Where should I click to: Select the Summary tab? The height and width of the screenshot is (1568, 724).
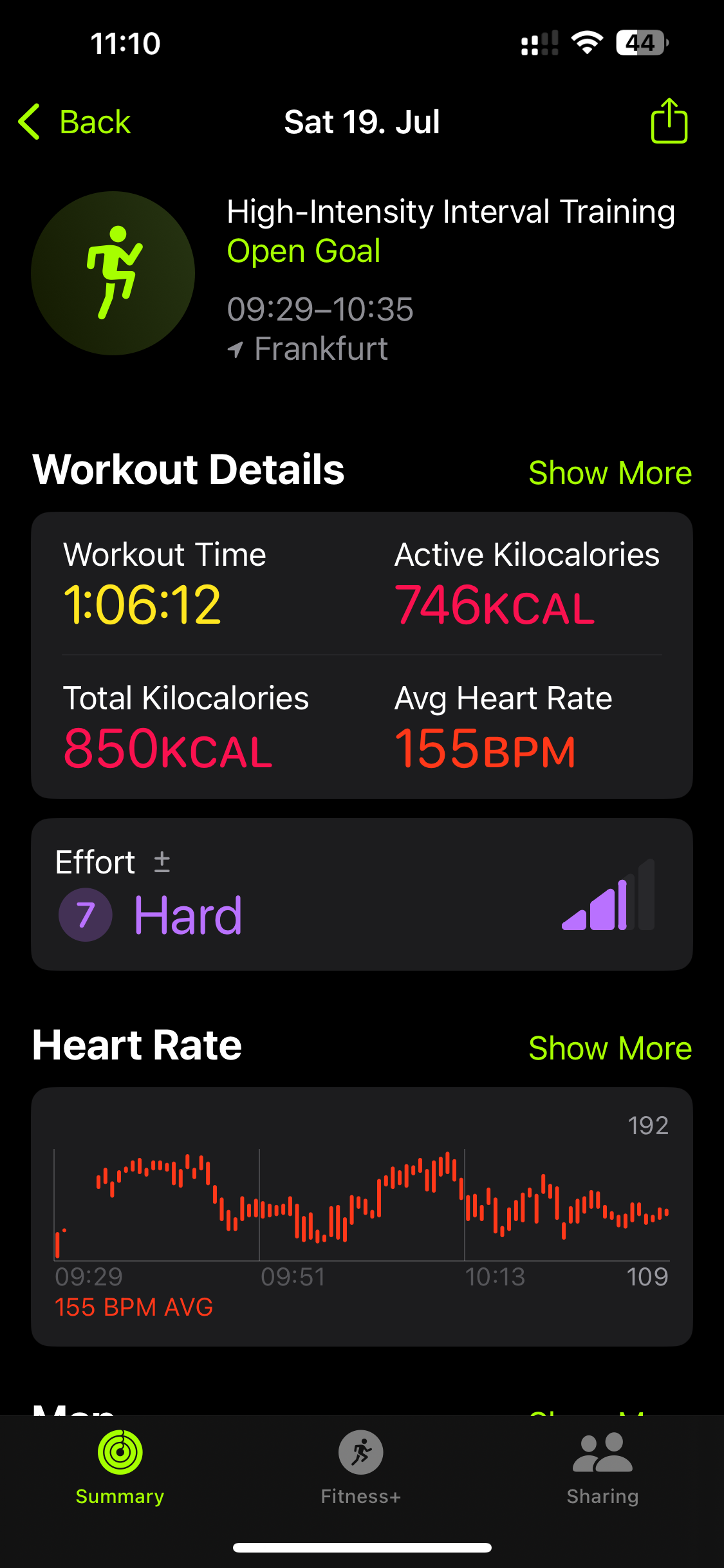pos(120,1468)
